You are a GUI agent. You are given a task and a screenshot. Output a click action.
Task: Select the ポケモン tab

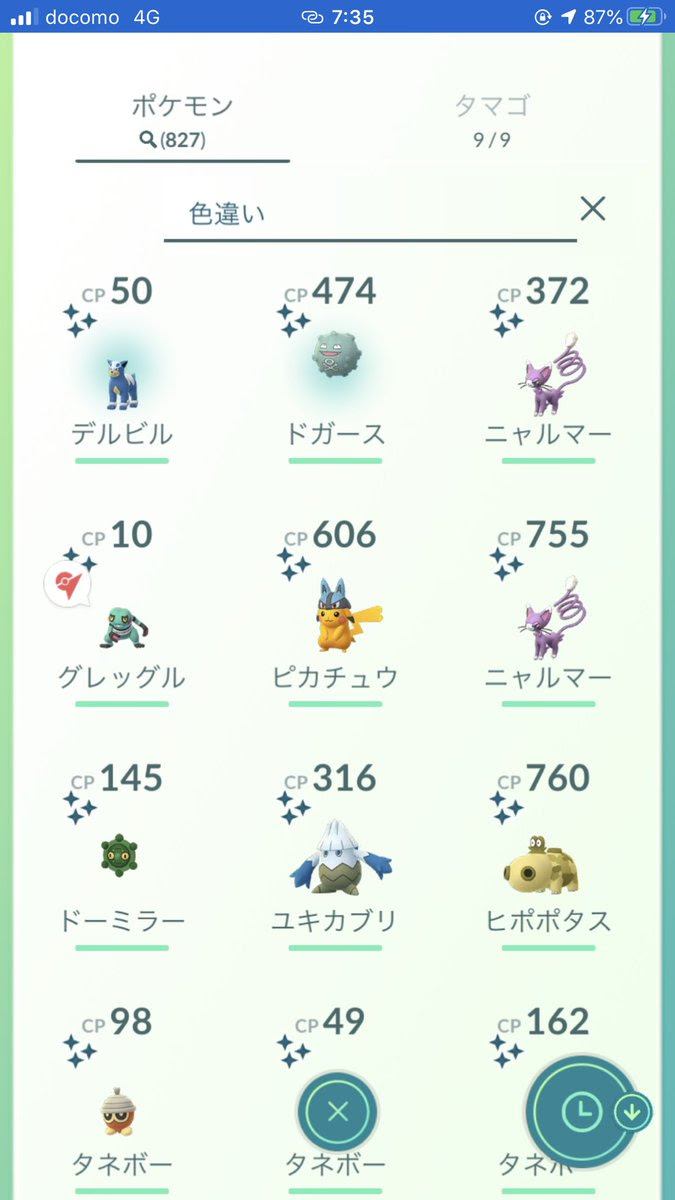[182, 119]
